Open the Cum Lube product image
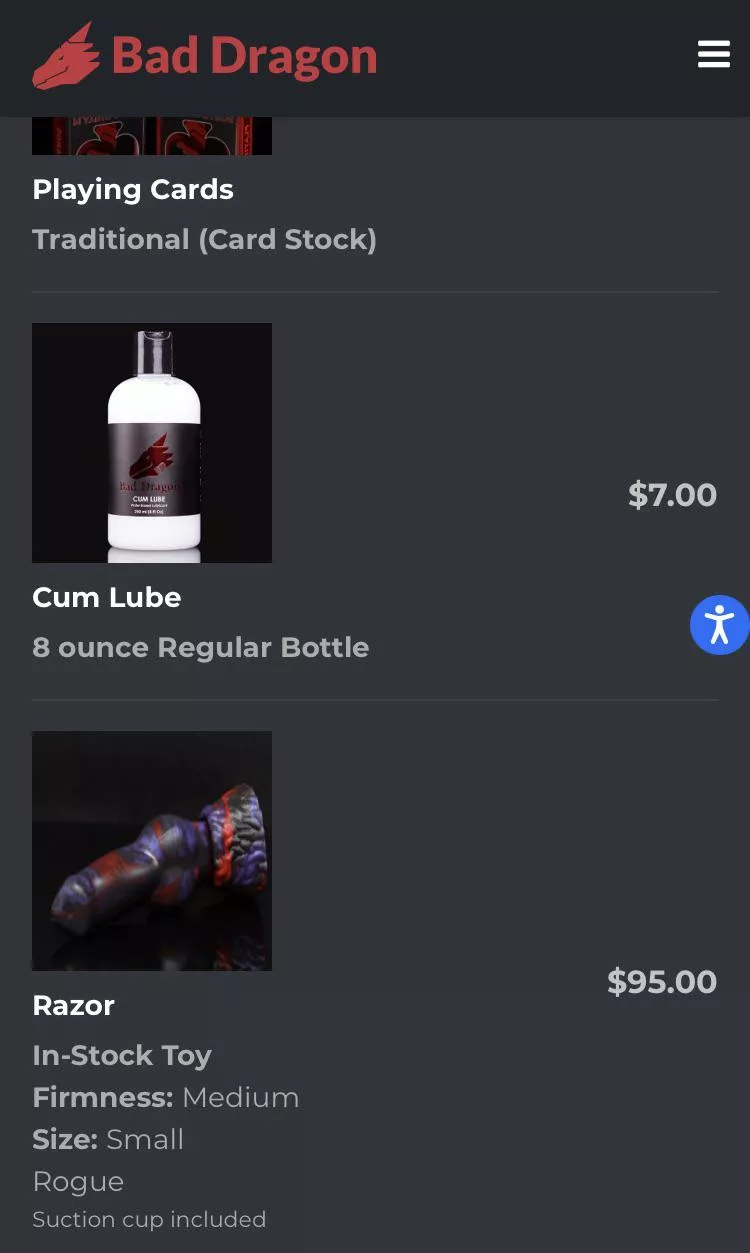 [152, 443]
